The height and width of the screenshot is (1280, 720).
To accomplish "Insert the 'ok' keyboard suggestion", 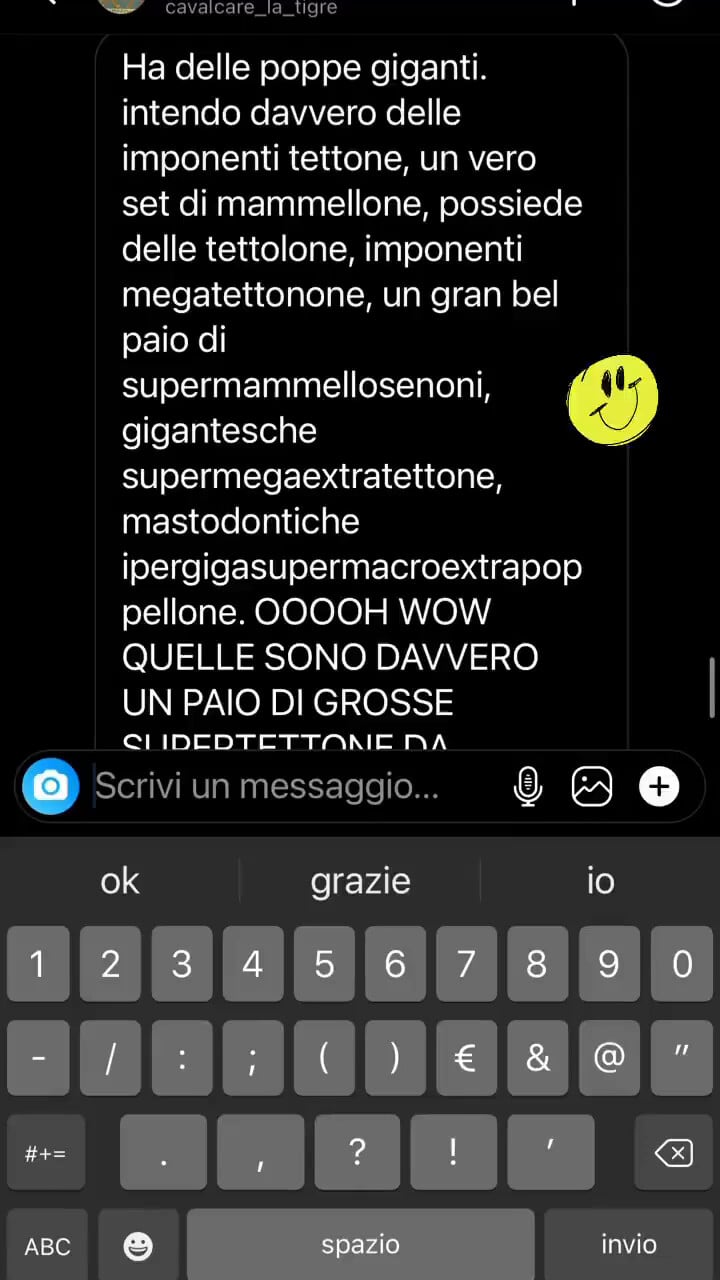I will point(120,881).
